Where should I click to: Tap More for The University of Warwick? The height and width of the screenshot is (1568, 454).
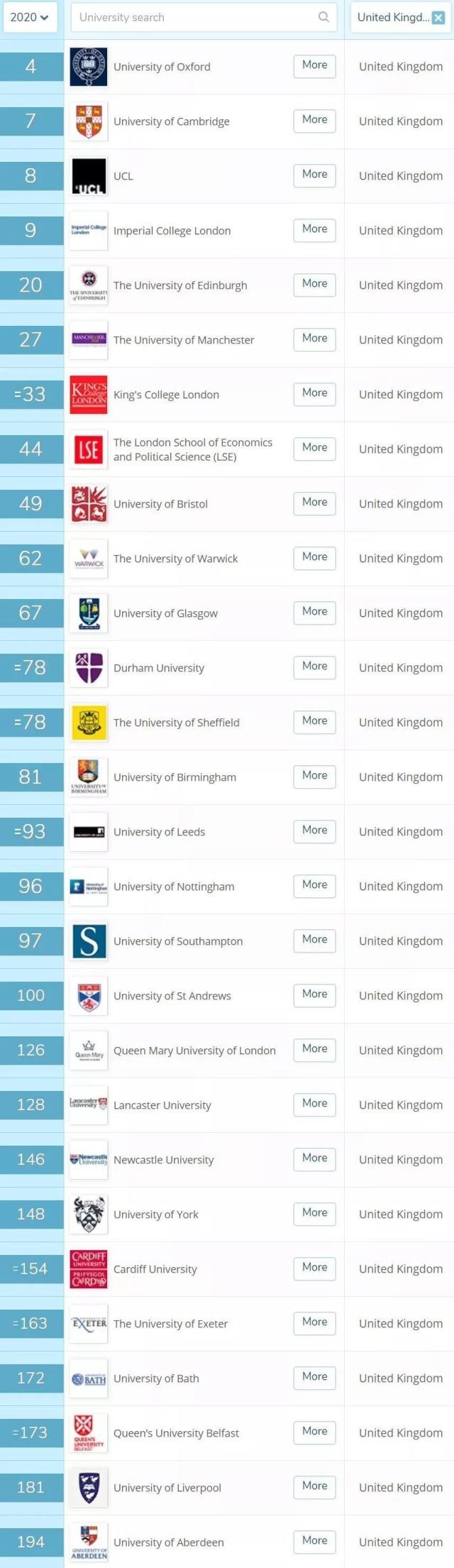pos(314,557)
